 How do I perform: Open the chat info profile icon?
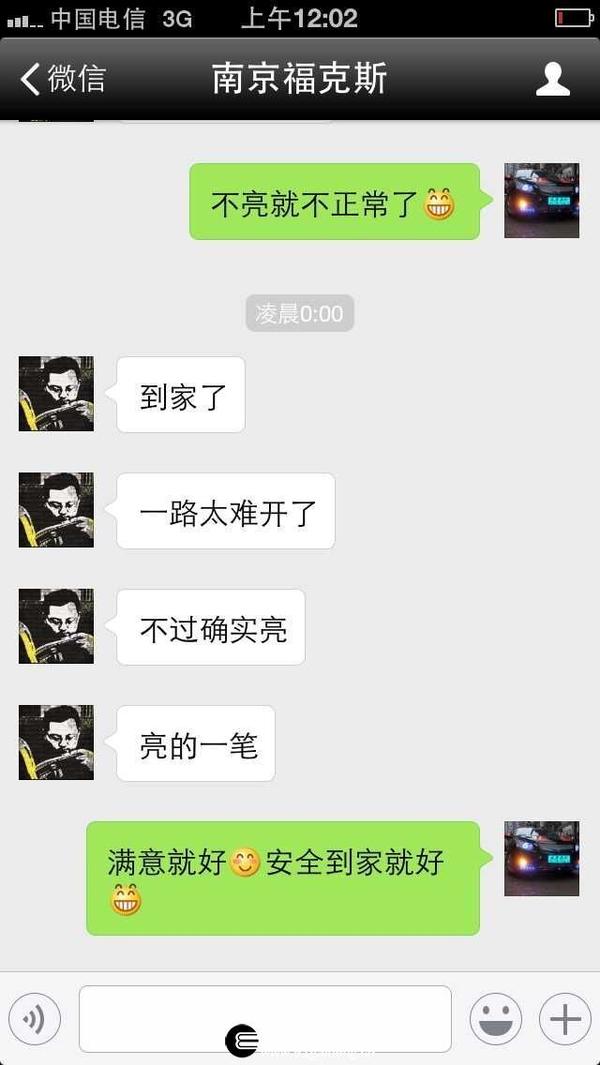552,79
